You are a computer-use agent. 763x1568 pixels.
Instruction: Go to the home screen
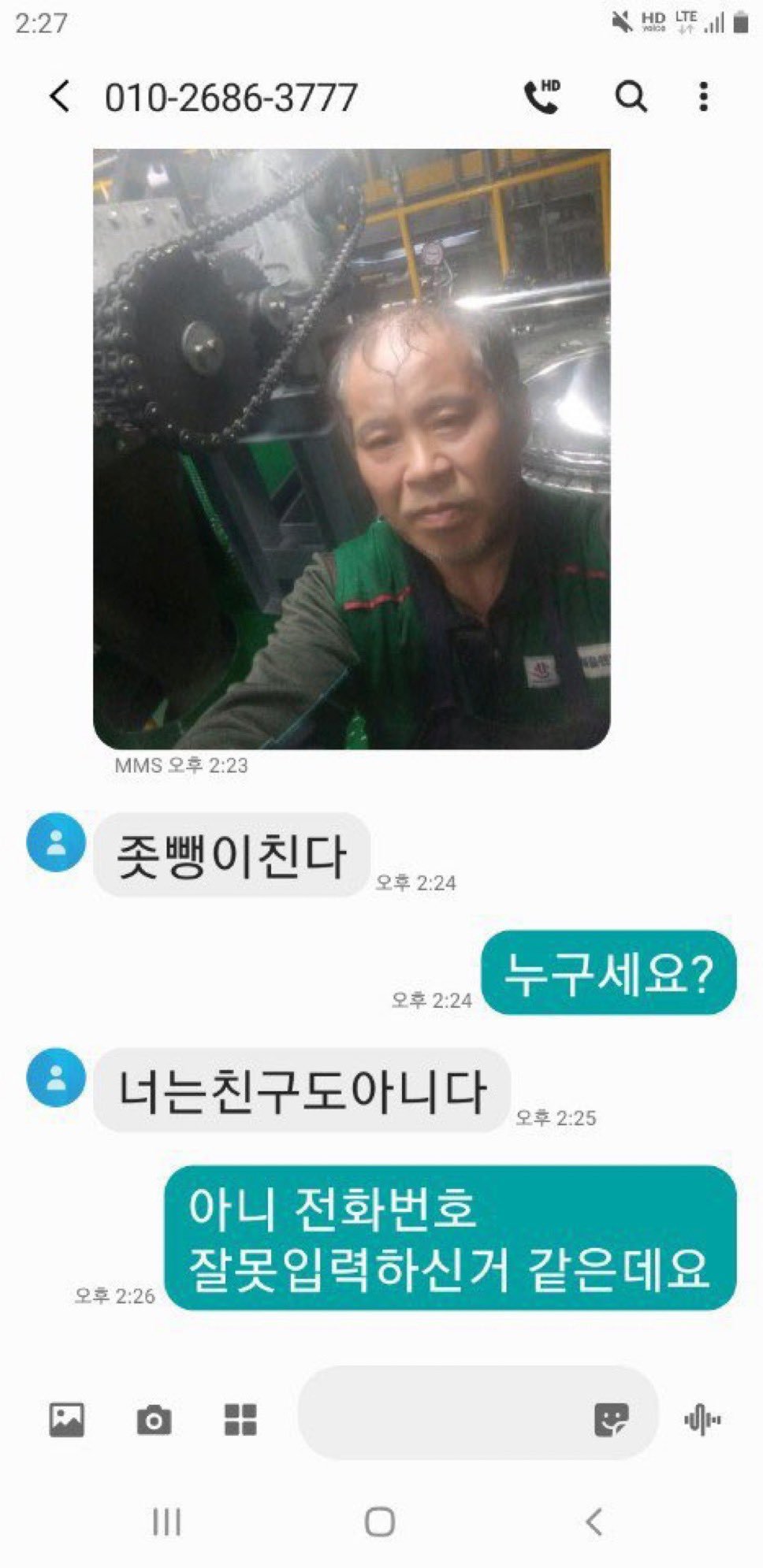tap(380, 1522)
